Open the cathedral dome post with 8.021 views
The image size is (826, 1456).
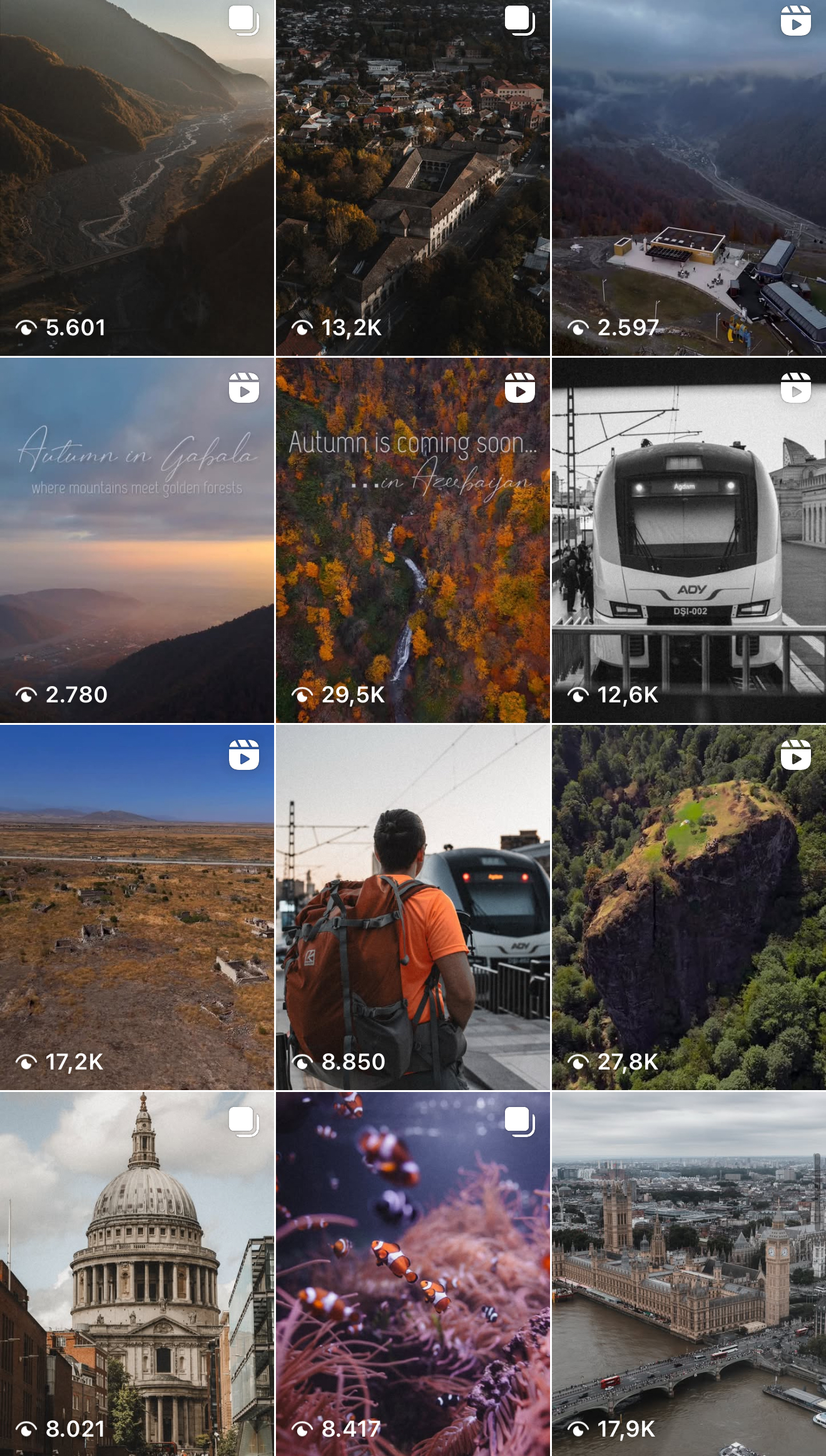(x=137, y=1274)
